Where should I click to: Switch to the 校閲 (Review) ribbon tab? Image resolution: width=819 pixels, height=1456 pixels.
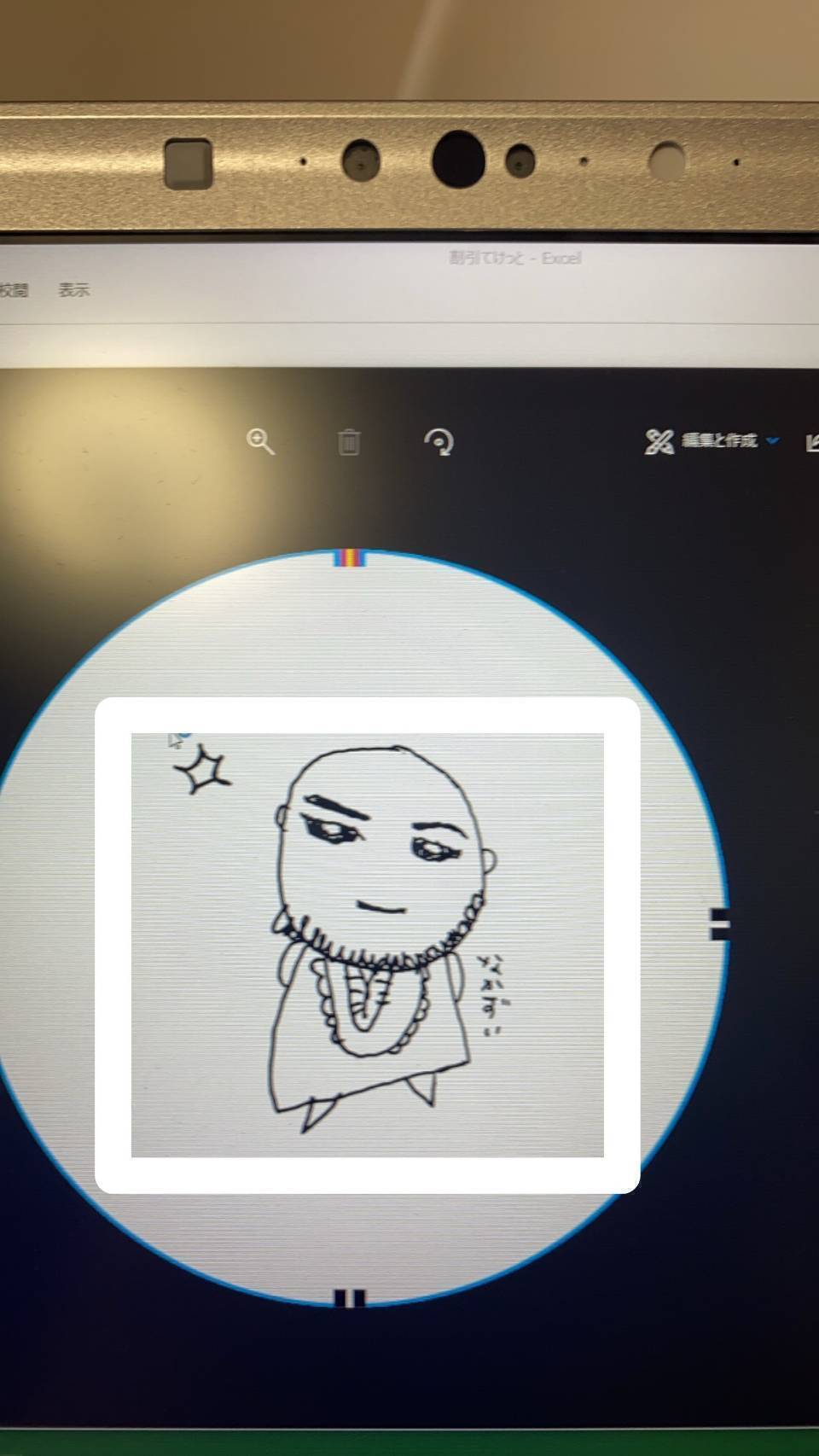point(15,290)
